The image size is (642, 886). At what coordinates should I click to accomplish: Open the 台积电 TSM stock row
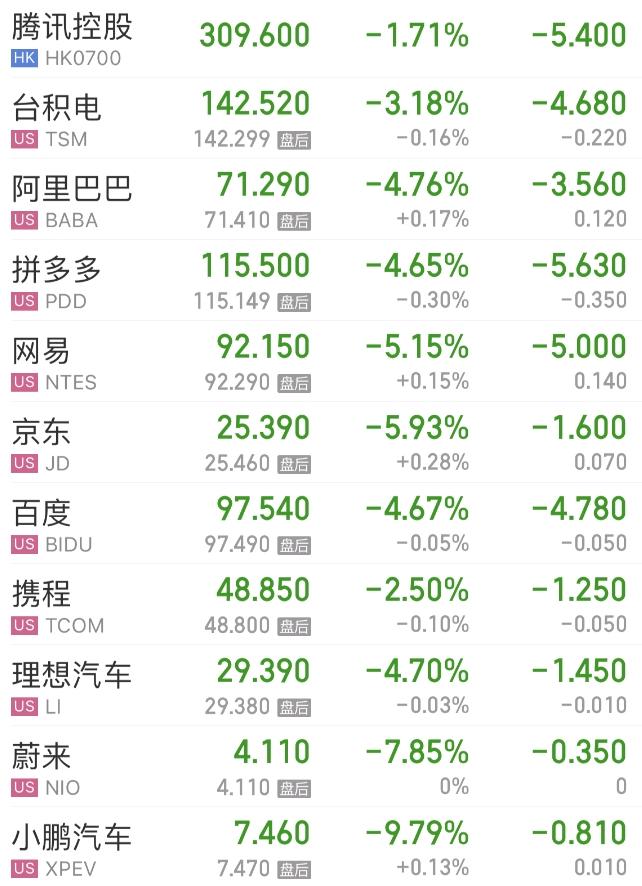click(320, 119)
